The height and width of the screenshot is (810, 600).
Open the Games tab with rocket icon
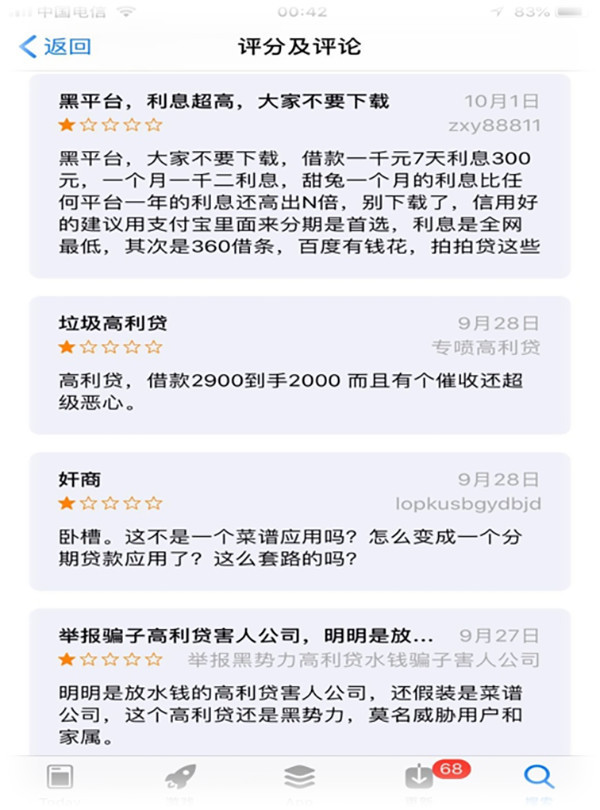[180, 782]
